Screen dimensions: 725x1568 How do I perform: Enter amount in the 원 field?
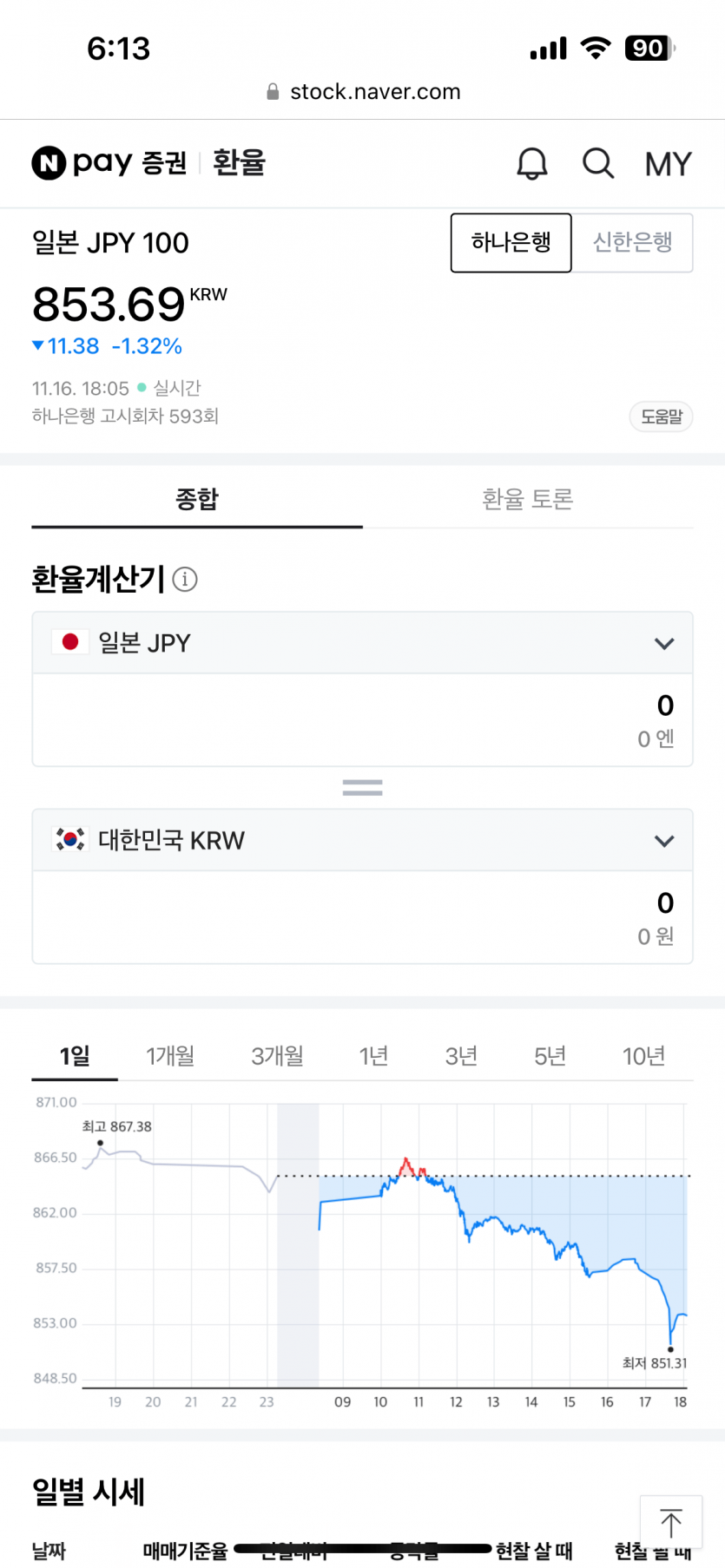[x=362, y=916]
